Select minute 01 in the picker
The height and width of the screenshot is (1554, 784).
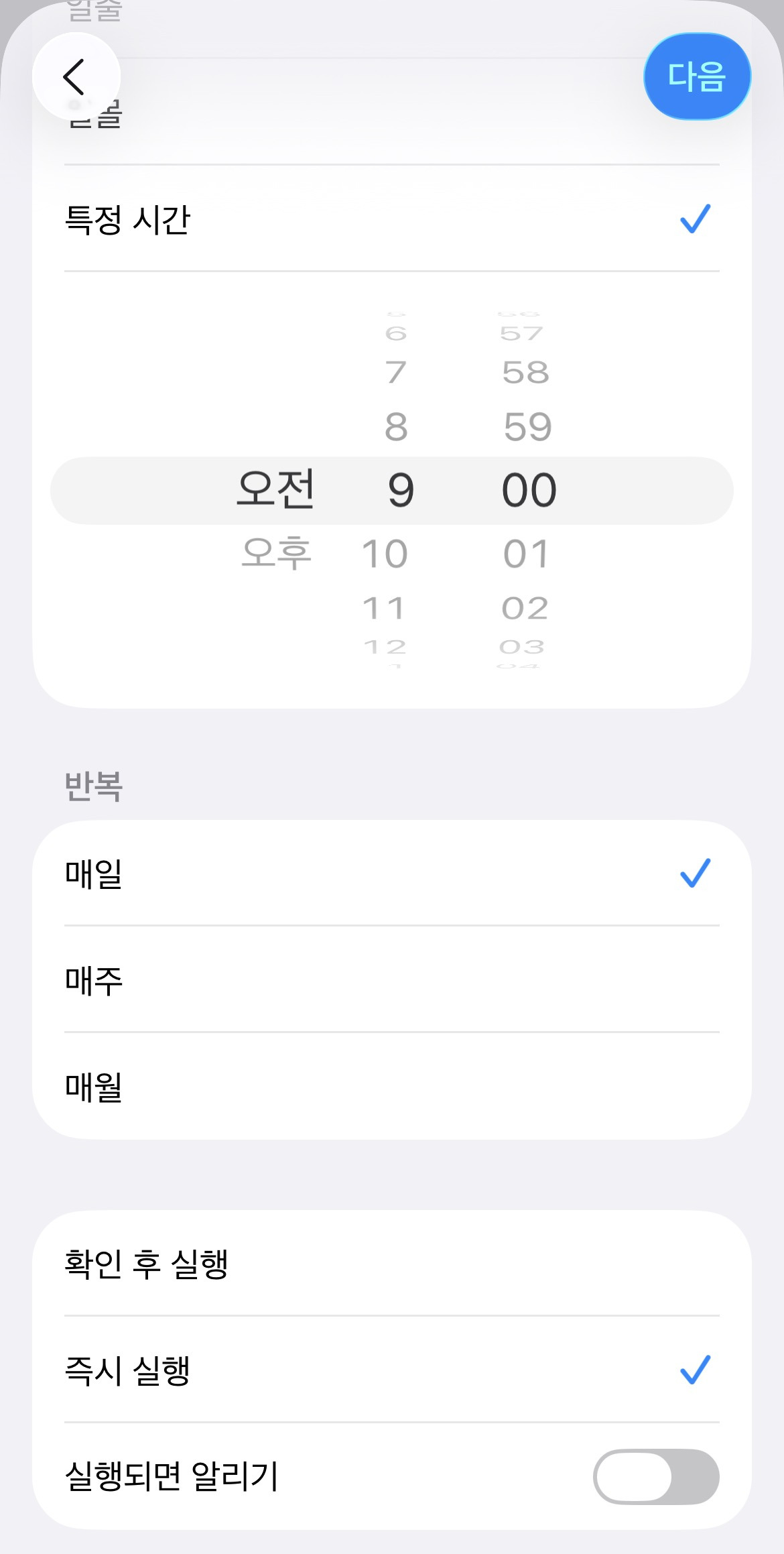tap(527, 554)
